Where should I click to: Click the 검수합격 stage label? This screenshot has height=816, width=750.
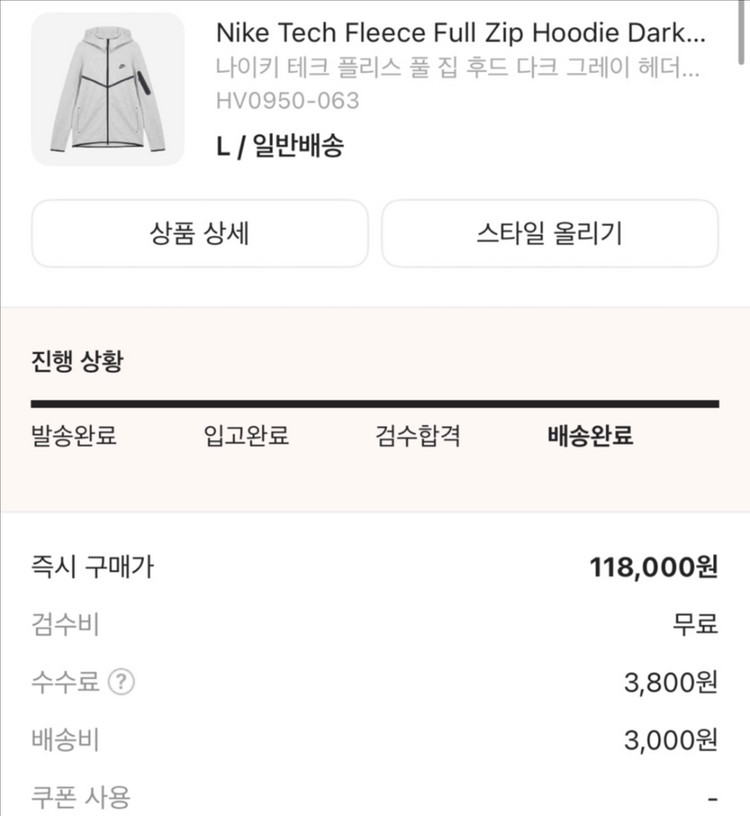coord(417,436)
